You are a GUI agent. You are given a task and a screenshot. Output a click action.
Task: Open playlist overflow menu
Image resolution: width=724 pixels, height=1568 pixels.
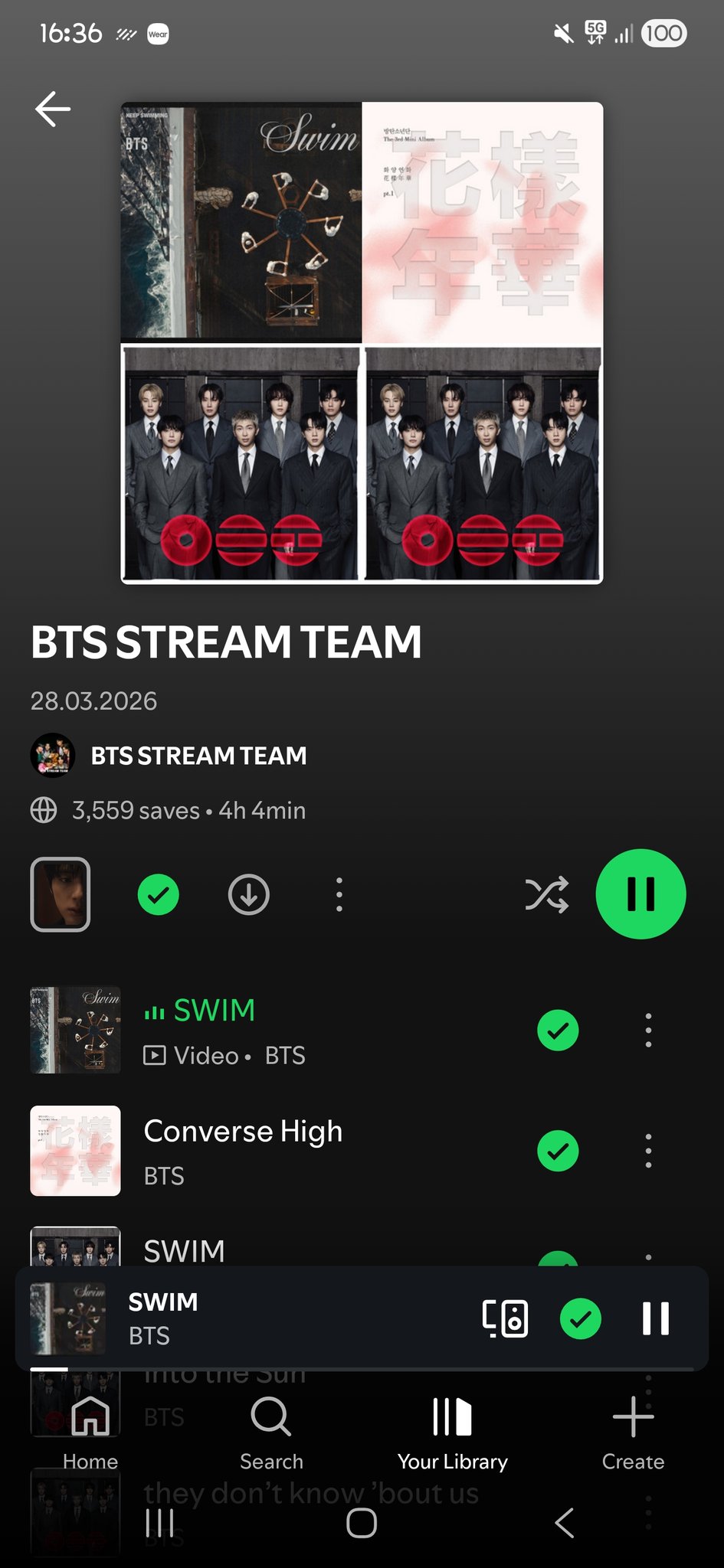[339, 894]
